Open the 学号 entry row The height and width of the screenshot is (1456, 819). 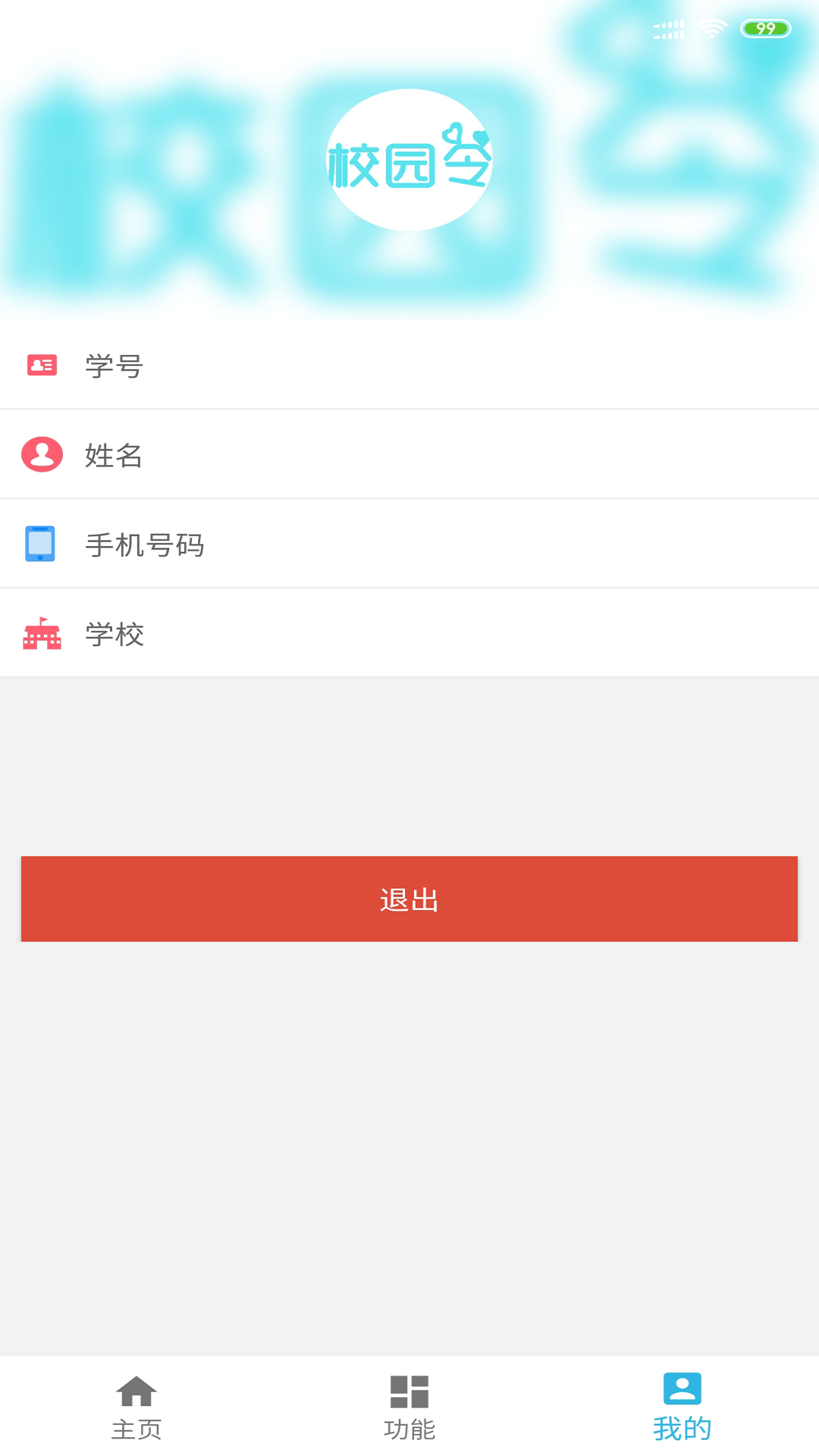tap(409, 365)
